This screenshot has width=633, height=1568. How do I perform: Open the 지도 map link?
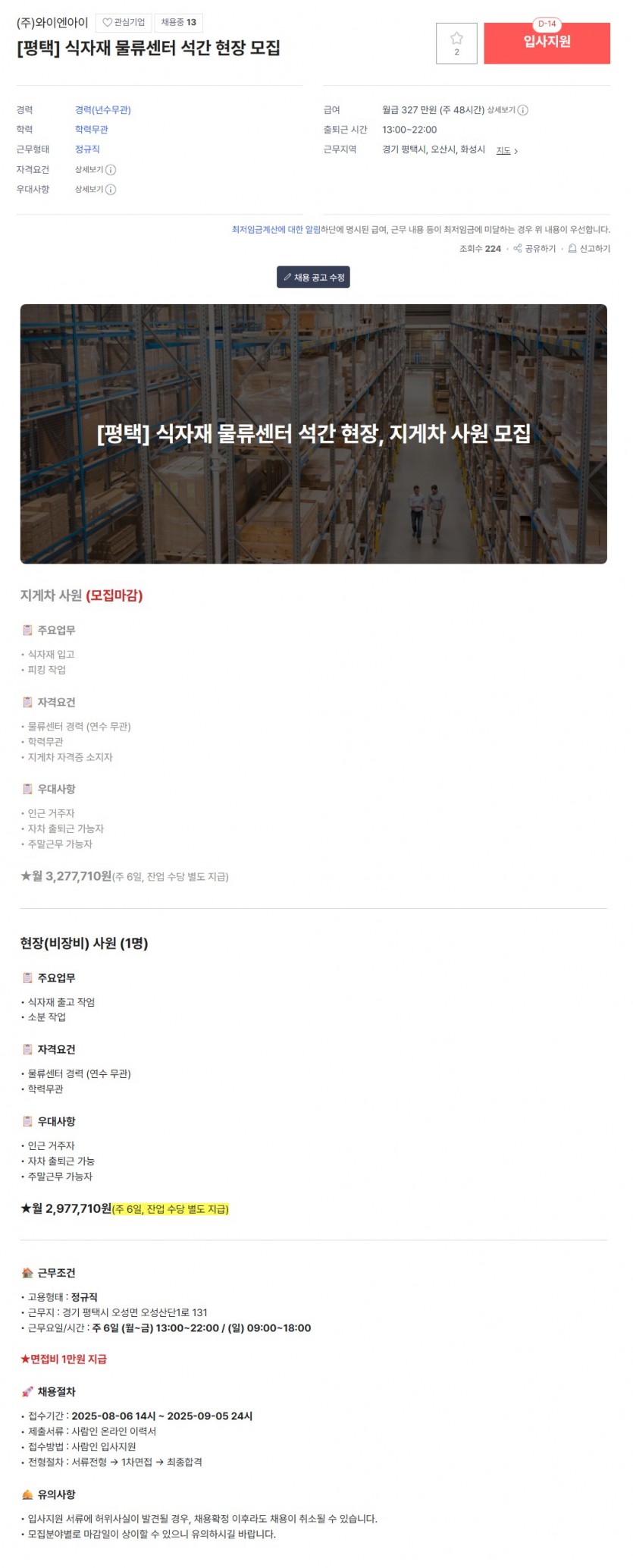point(506,150)
